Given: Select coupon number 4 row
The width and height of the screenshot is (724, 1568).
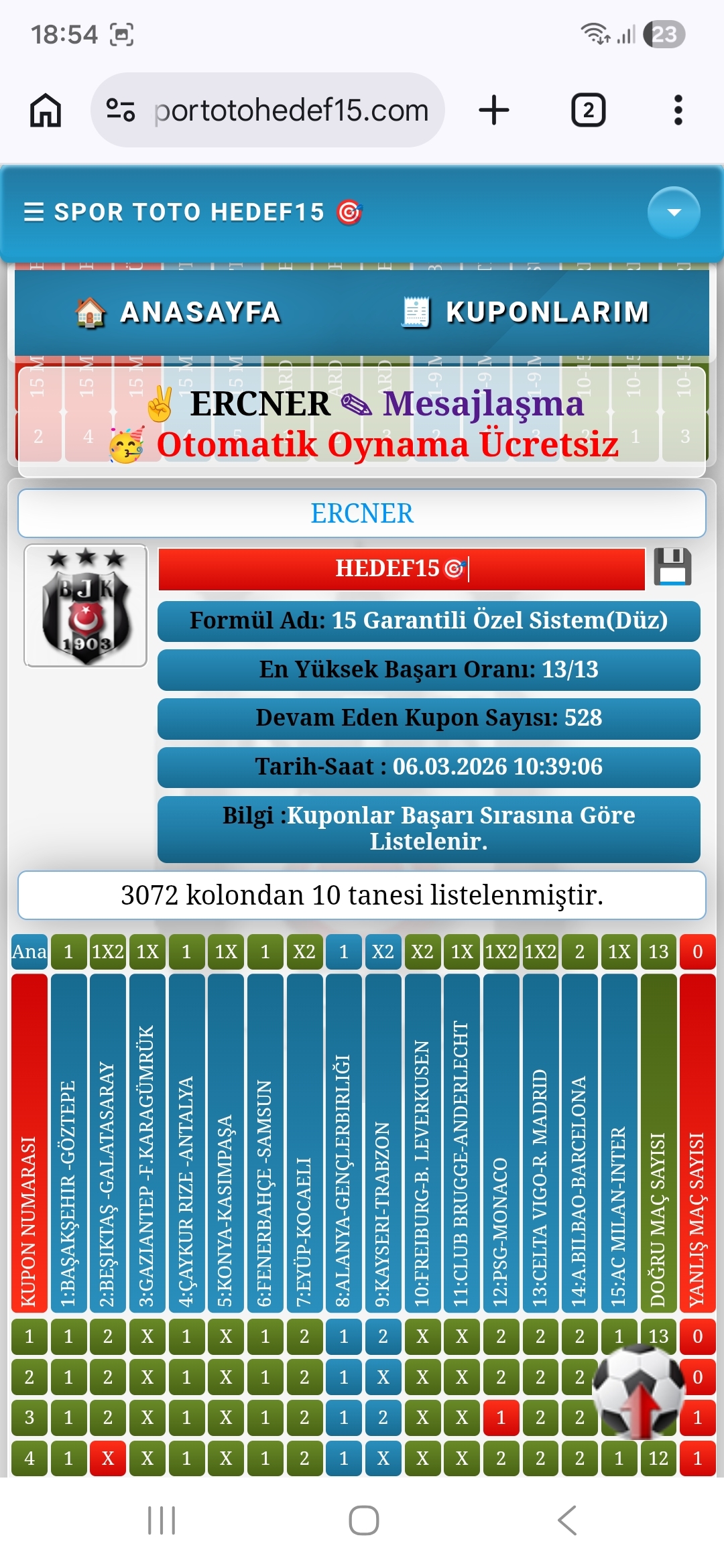Looking at the screenshot, I should 29,1457.
